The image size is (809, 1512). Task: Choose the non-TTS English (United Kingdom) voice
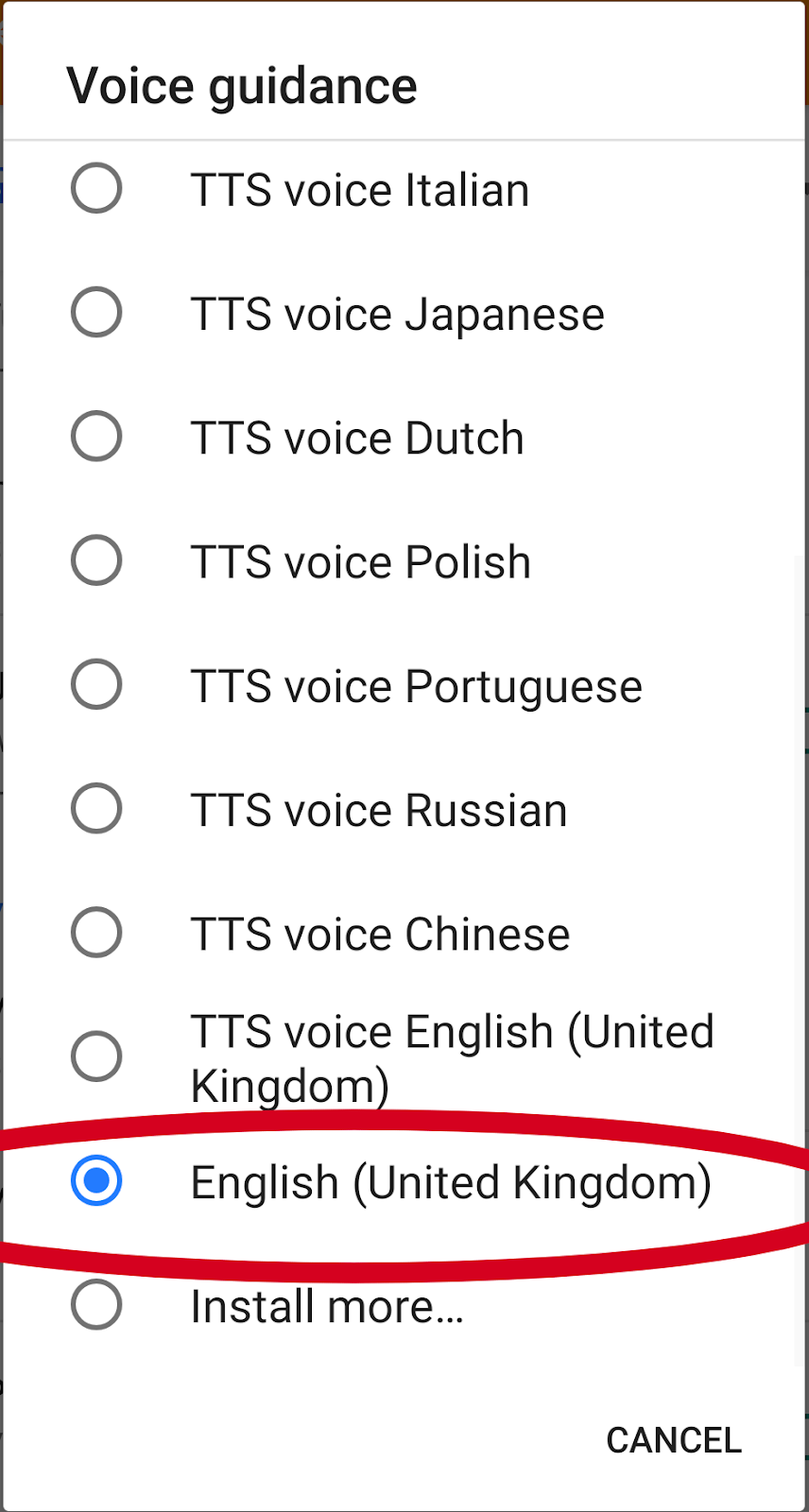click(x=404, y=1181)
